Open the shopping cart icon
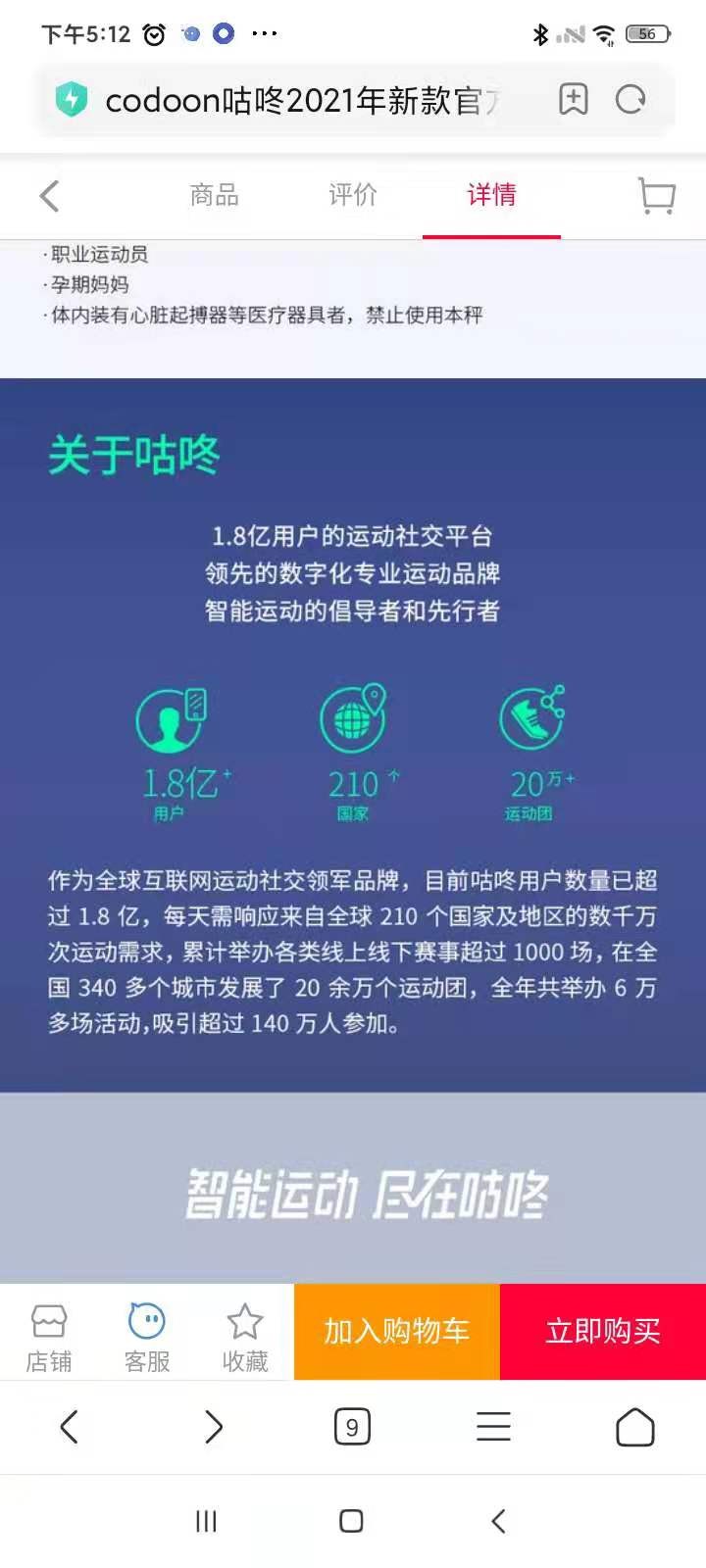This screenshot has width=706, height=1568. [x=656, y=195]
